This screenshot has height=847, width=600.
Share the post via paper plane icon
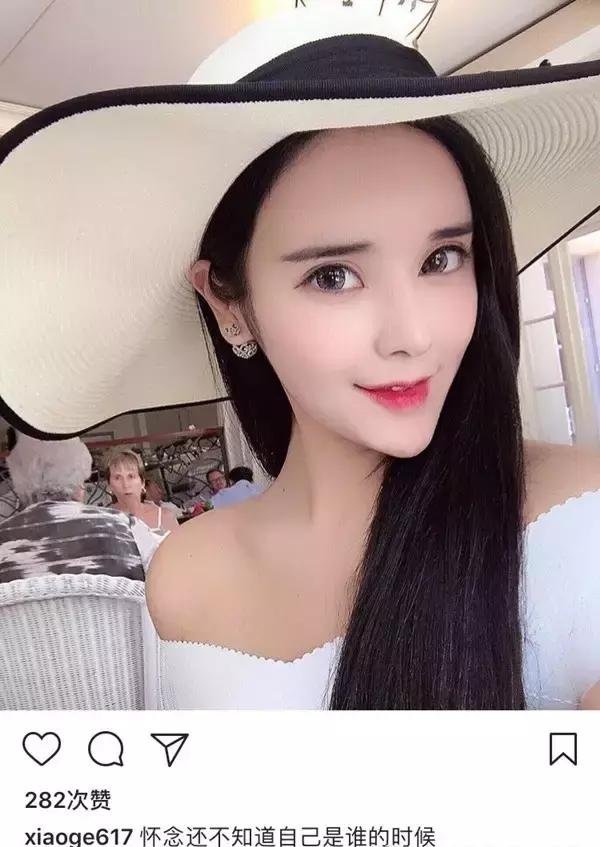click(x=169, y=749)
